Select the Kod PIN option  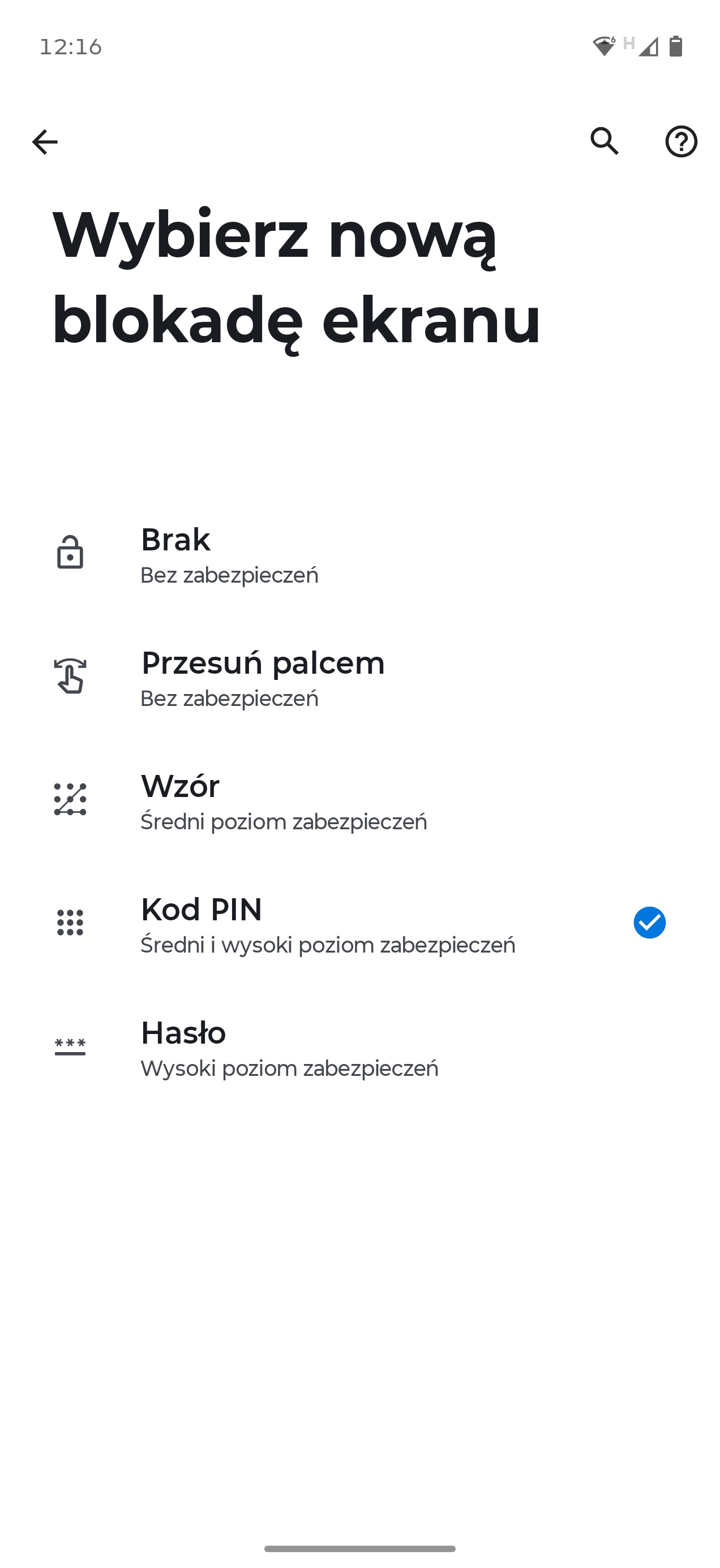pyautogui.click(x=360, y=923)
